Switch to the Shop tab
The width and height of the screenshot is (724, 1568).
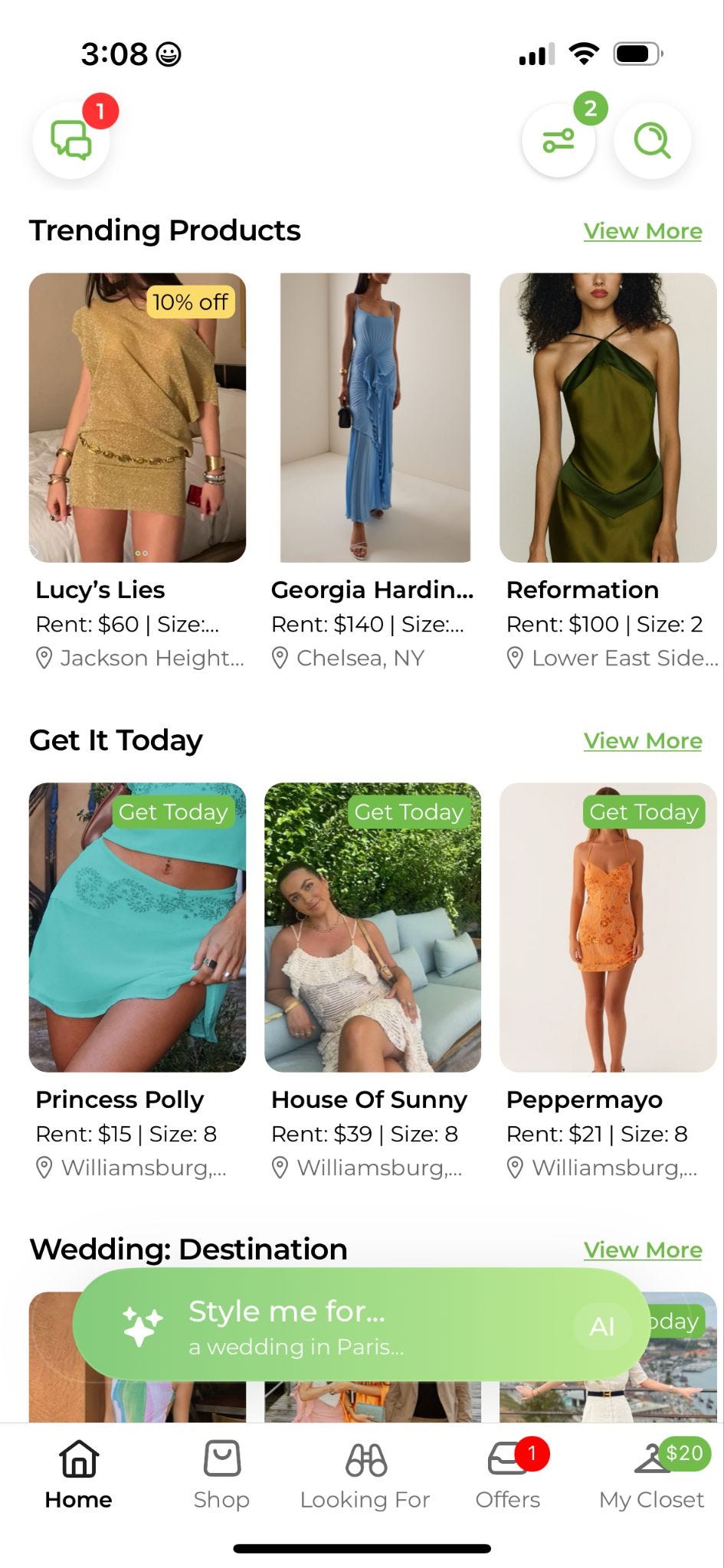(x=221, y=1475)
